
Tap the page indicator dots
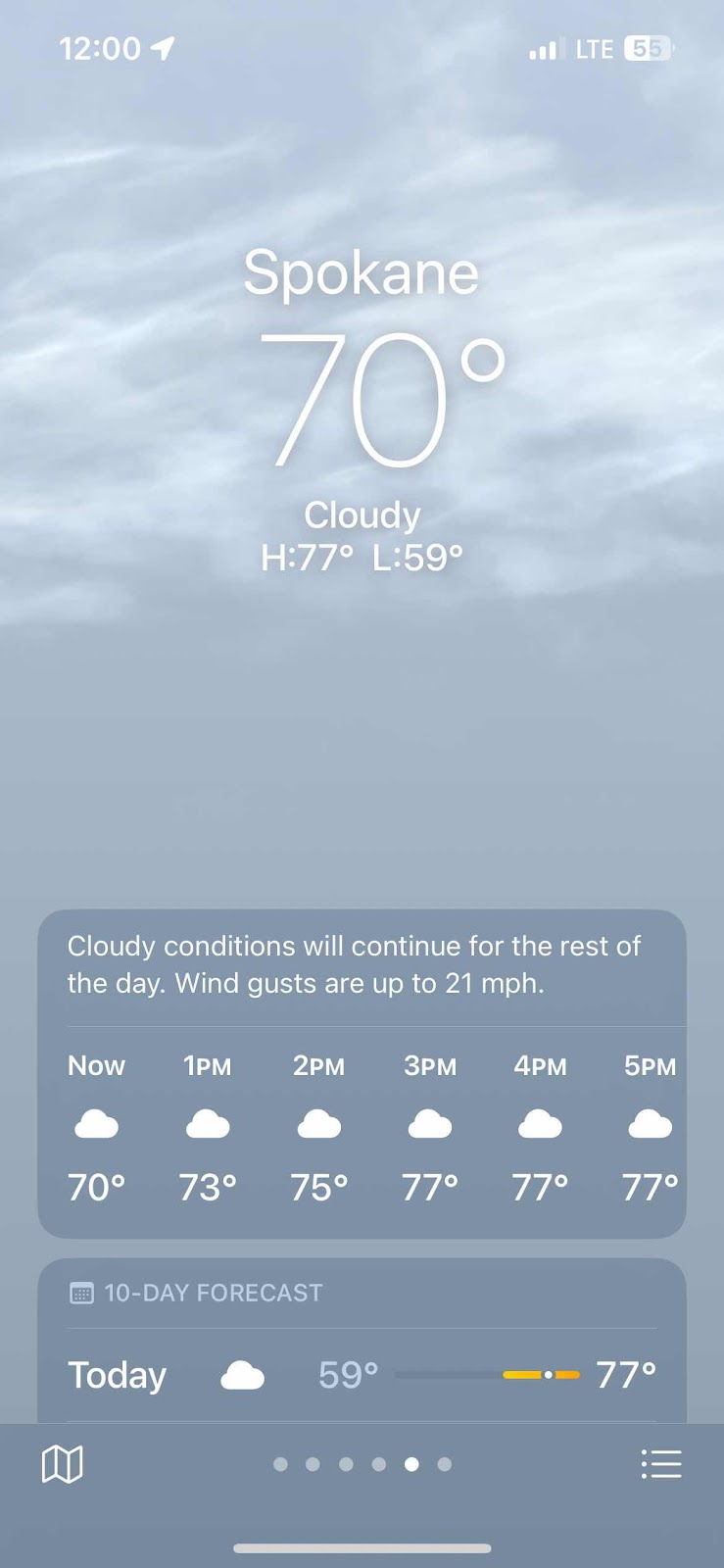(362, 1464)
